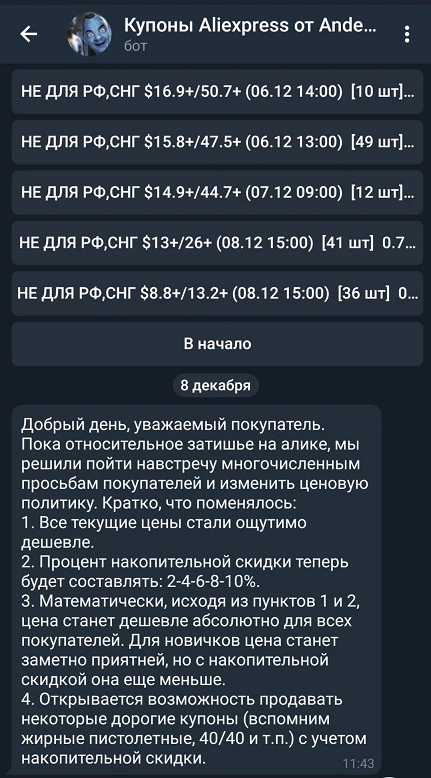Select the $16.9+/50.7+ coupon button
Image resolution: width=431 pixels, height=778 pixels.
[217, 92]
